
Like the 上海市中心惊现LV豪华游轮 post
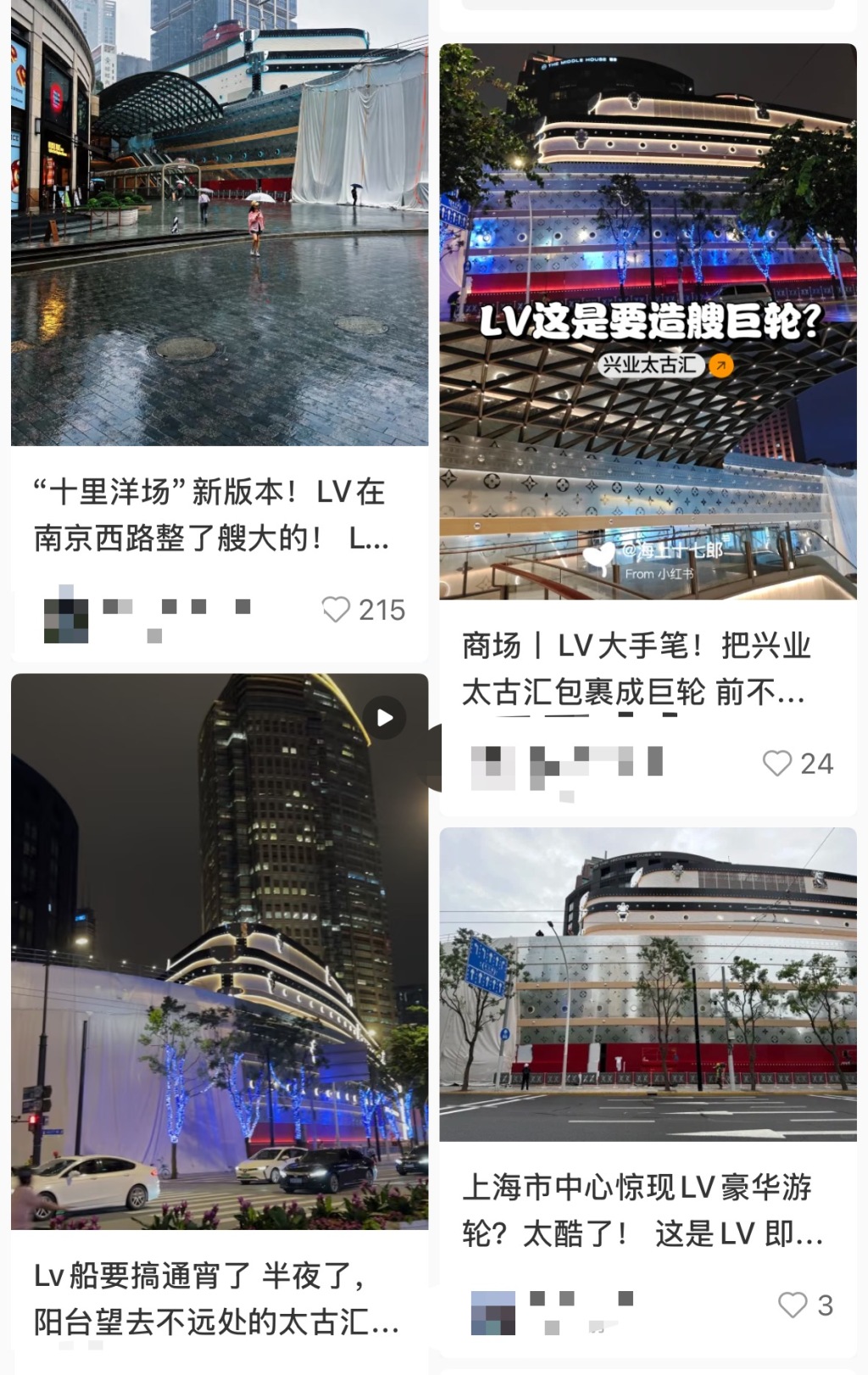click(x=793, y=1305)
